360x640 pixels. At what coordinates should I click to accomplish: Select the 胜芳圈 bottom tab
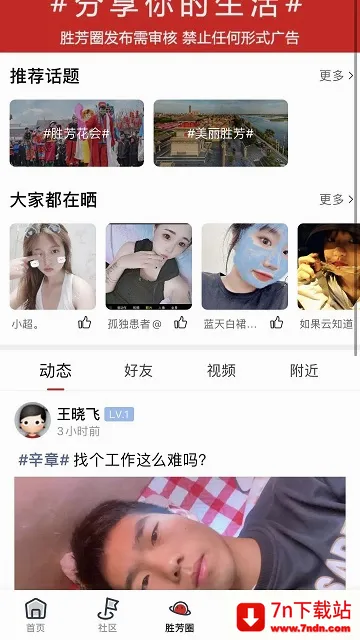[x=180, y=616]
